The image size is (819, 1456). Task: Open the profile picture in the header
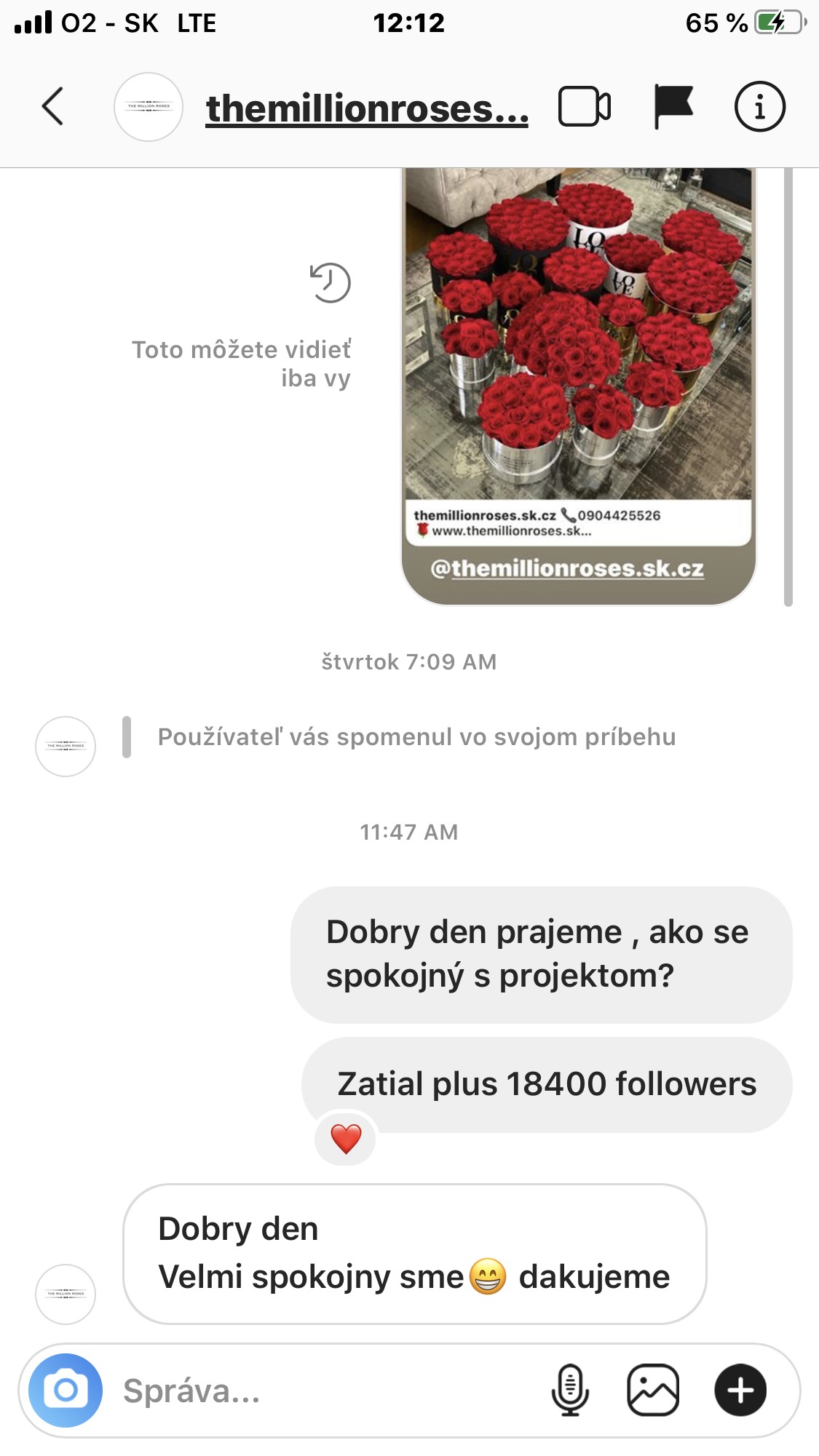point(149,107)
